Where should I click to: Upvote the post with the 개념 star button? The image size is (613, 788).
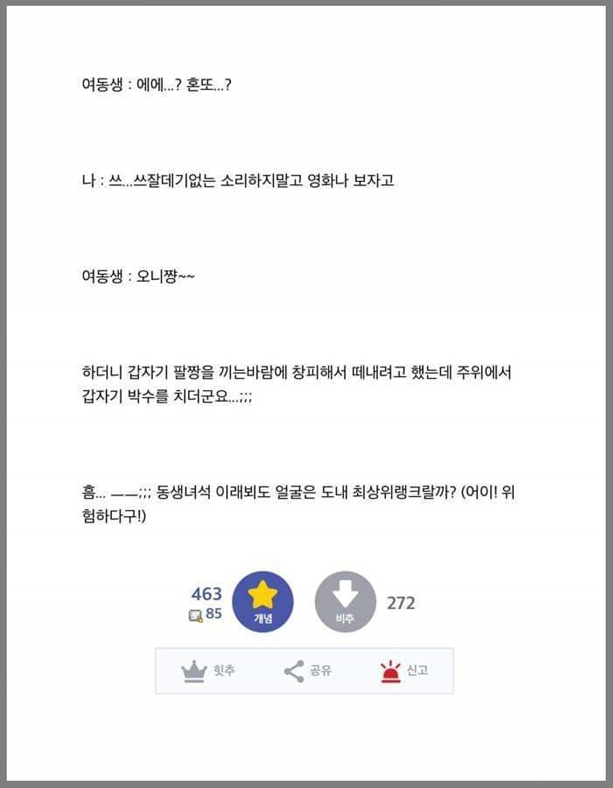point(263,603)
